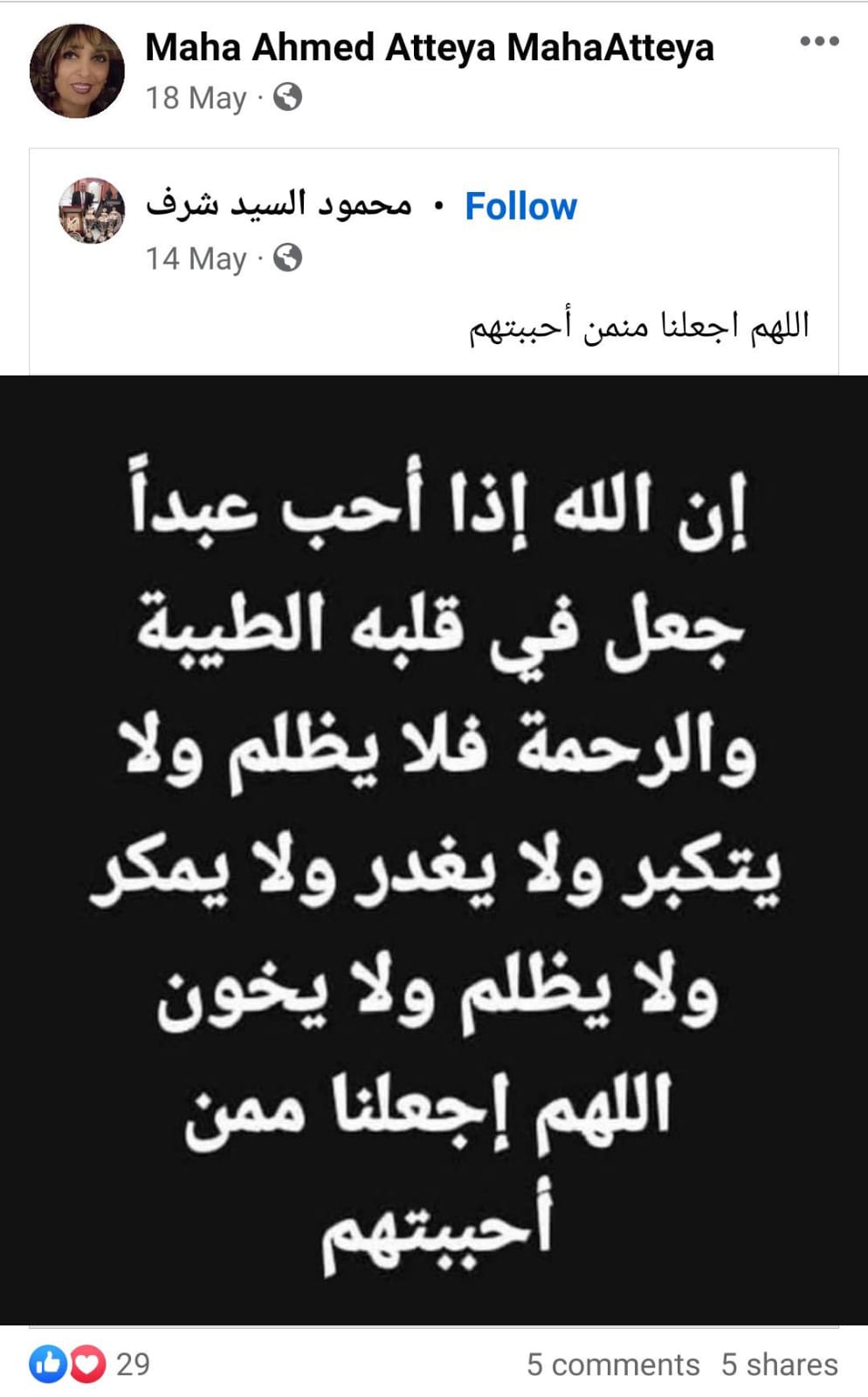
Task: Open the original 14 May post
Action: (196, 258)
